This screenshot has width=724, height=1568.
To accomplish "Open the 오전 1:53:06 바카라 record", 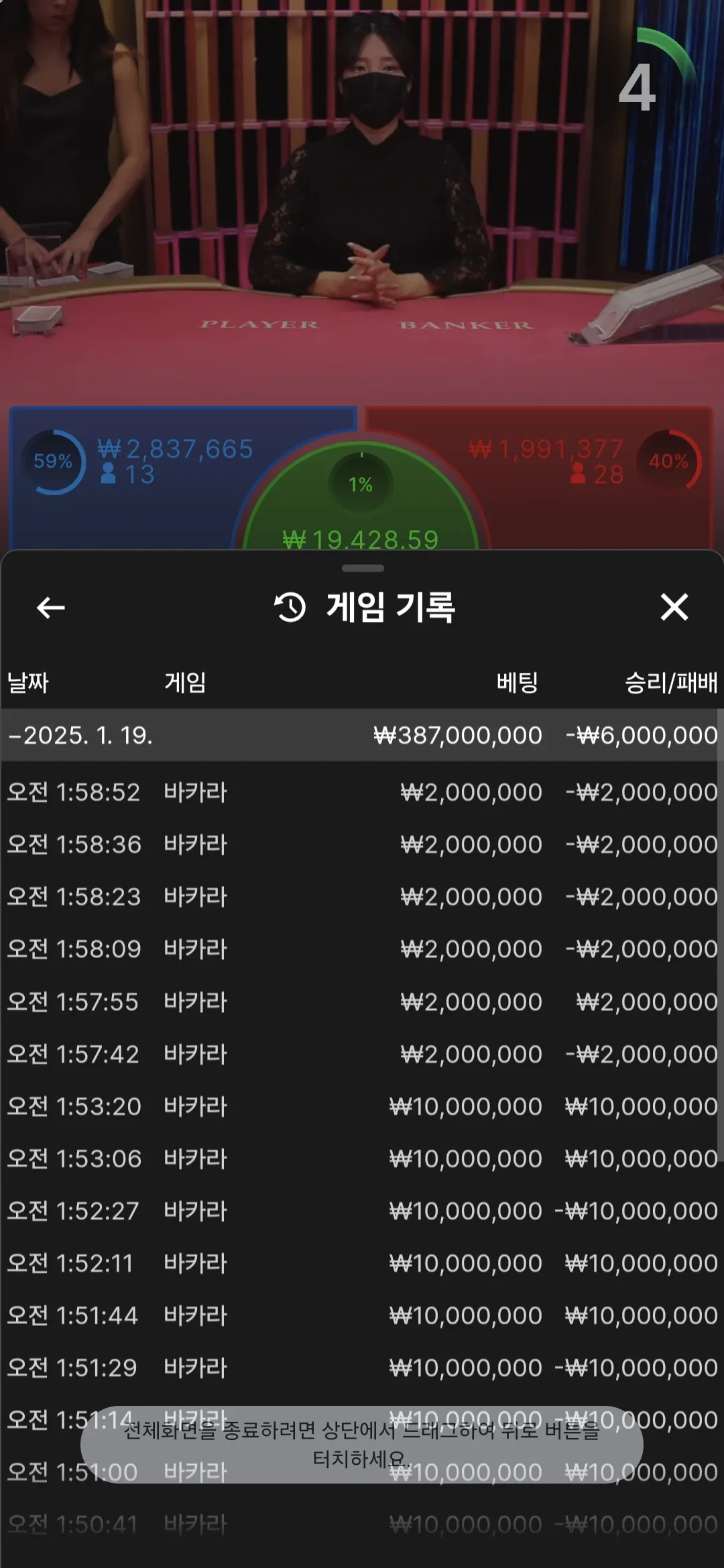I will [362, 1159].
